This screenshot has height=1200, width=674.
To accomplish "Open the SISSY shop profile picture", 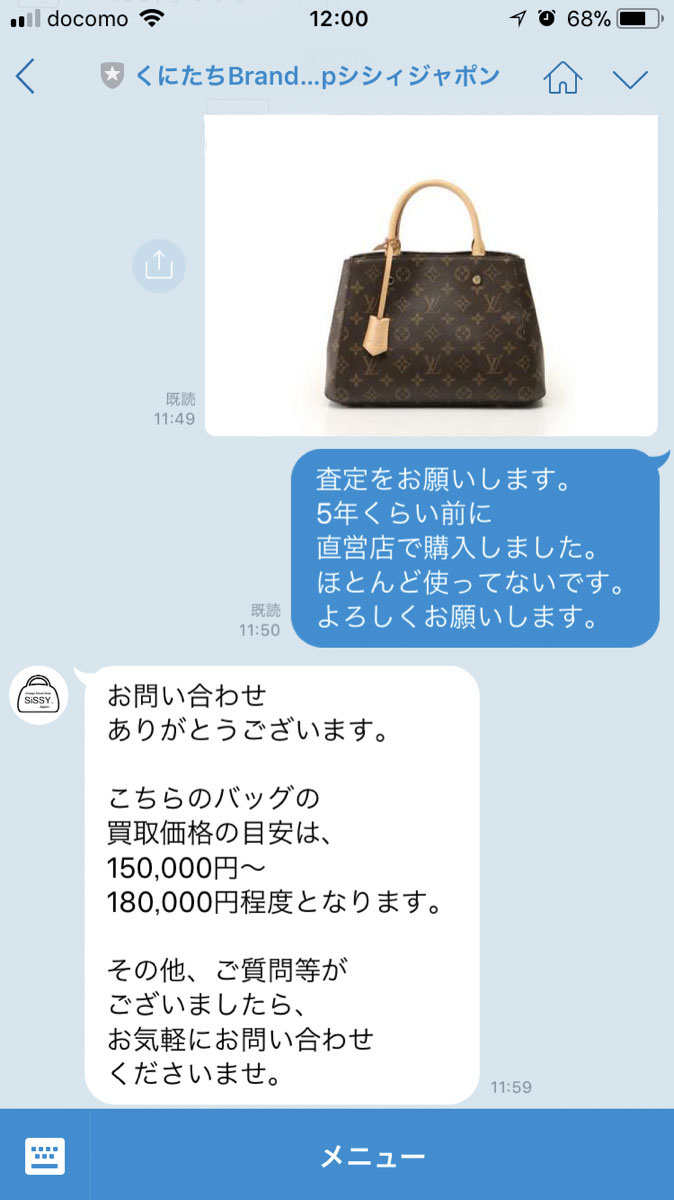I will [39, 695].
